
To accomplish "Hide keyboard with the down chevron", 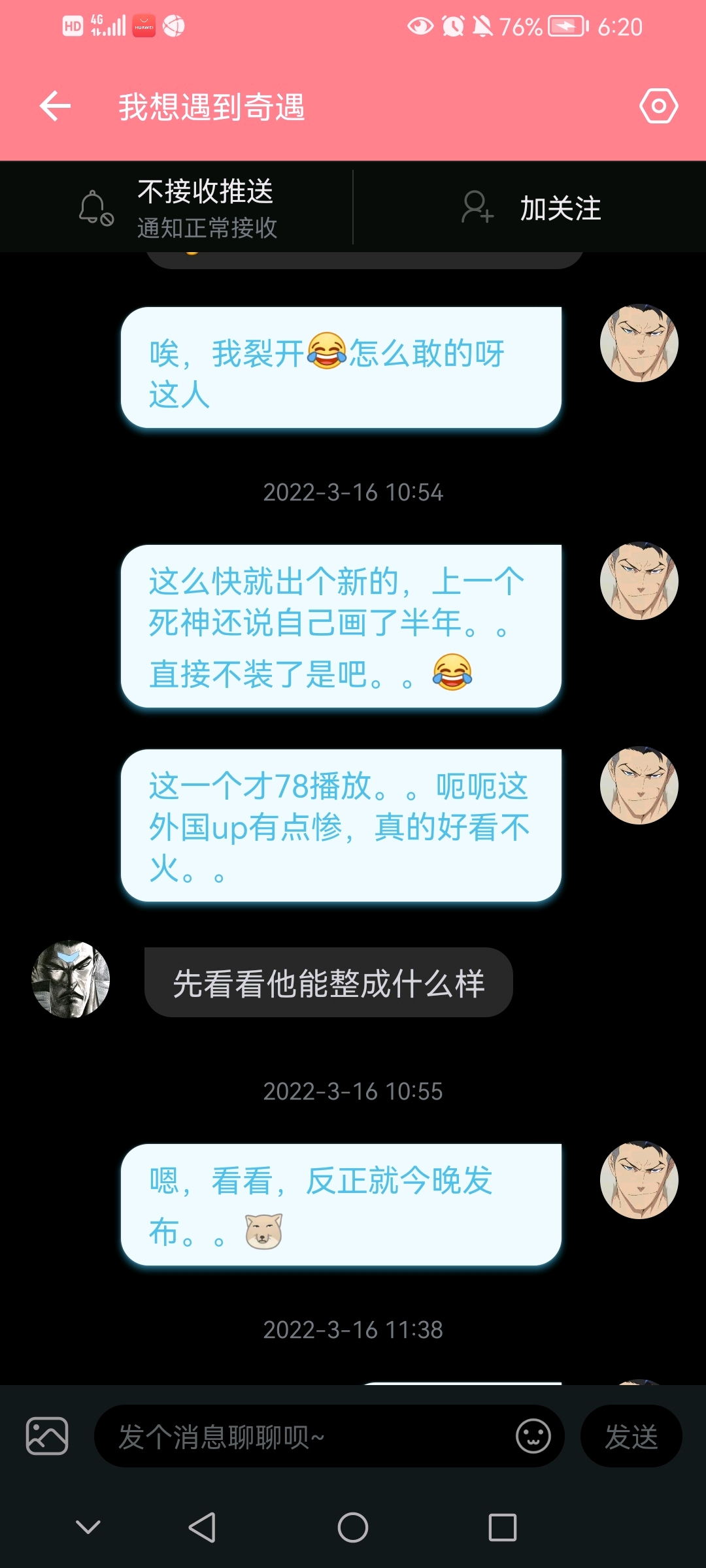I will tap(88, 1527).
